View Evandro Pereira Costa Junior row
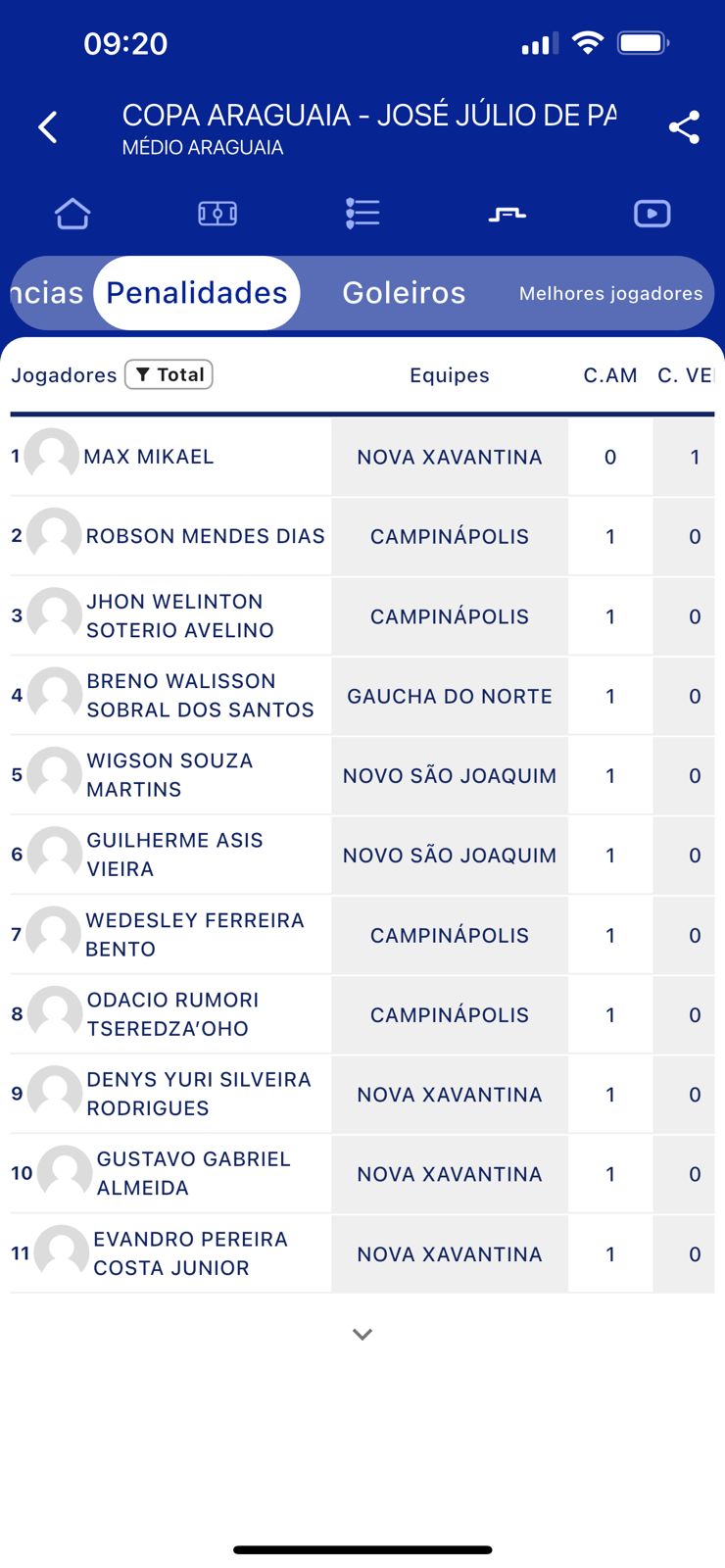Viewport: 725px width, 1568px height. 190,1253
